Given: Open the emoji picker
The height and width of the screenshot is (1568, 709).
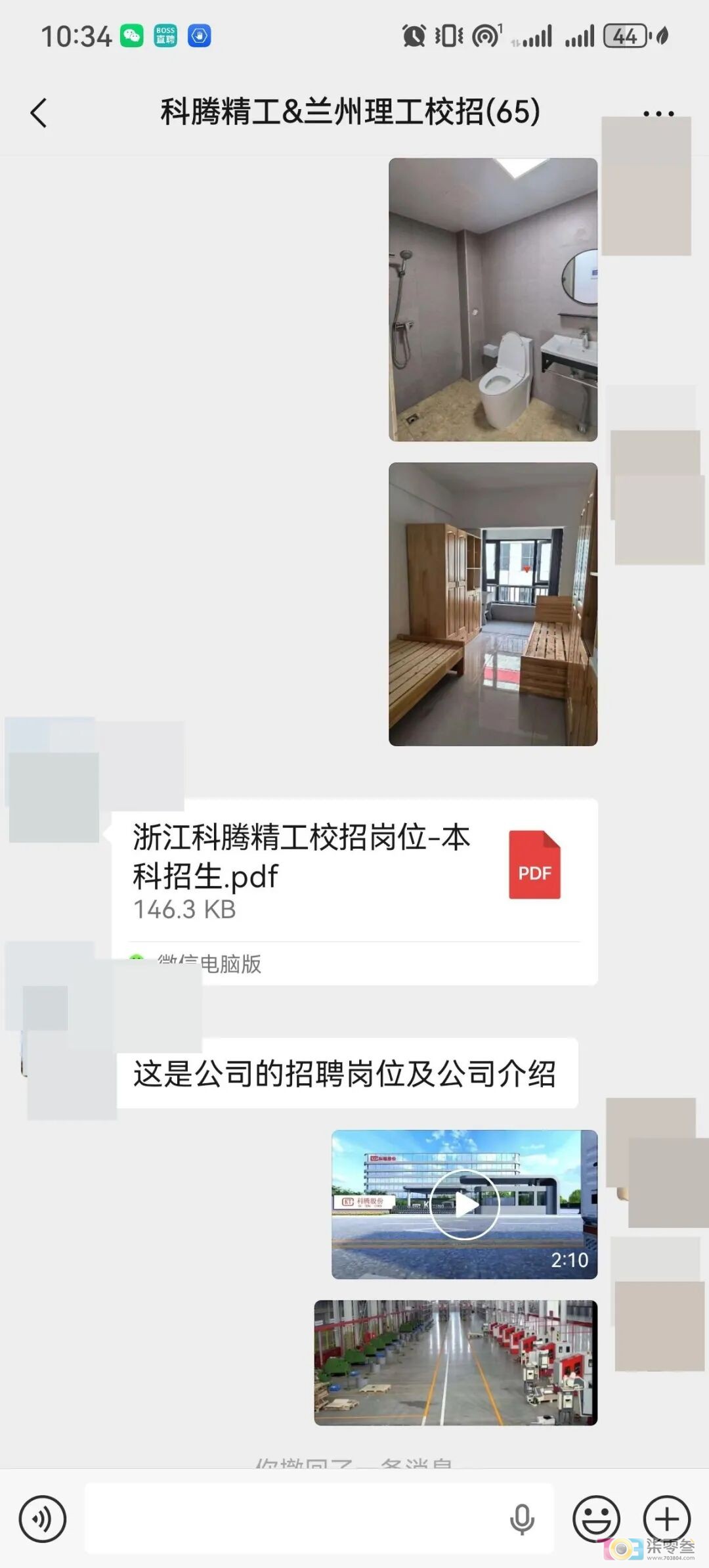Looking at the screenshot, I should [x=596, y=1519].
